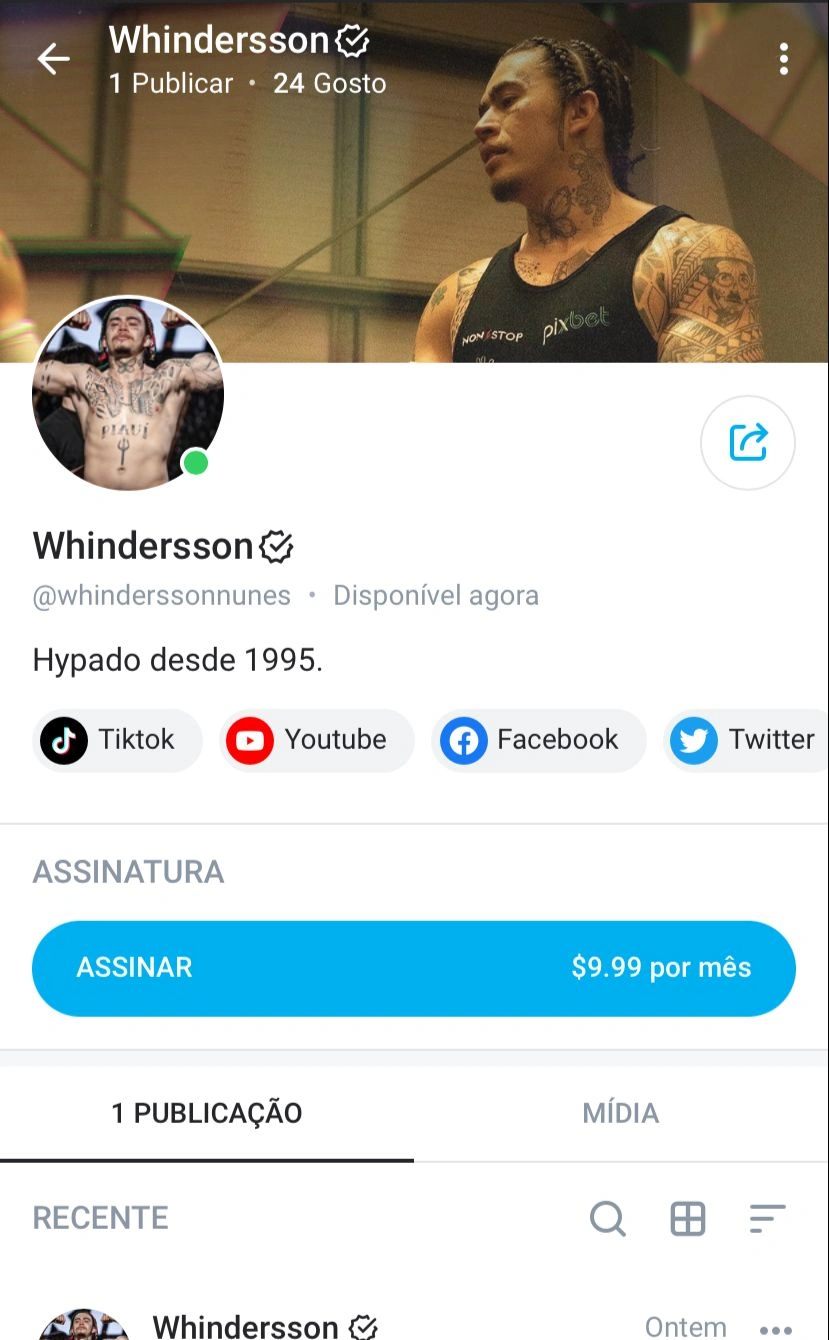Search within recent posts
This screenshot has height=1340, width=829.
point(607,1218)
